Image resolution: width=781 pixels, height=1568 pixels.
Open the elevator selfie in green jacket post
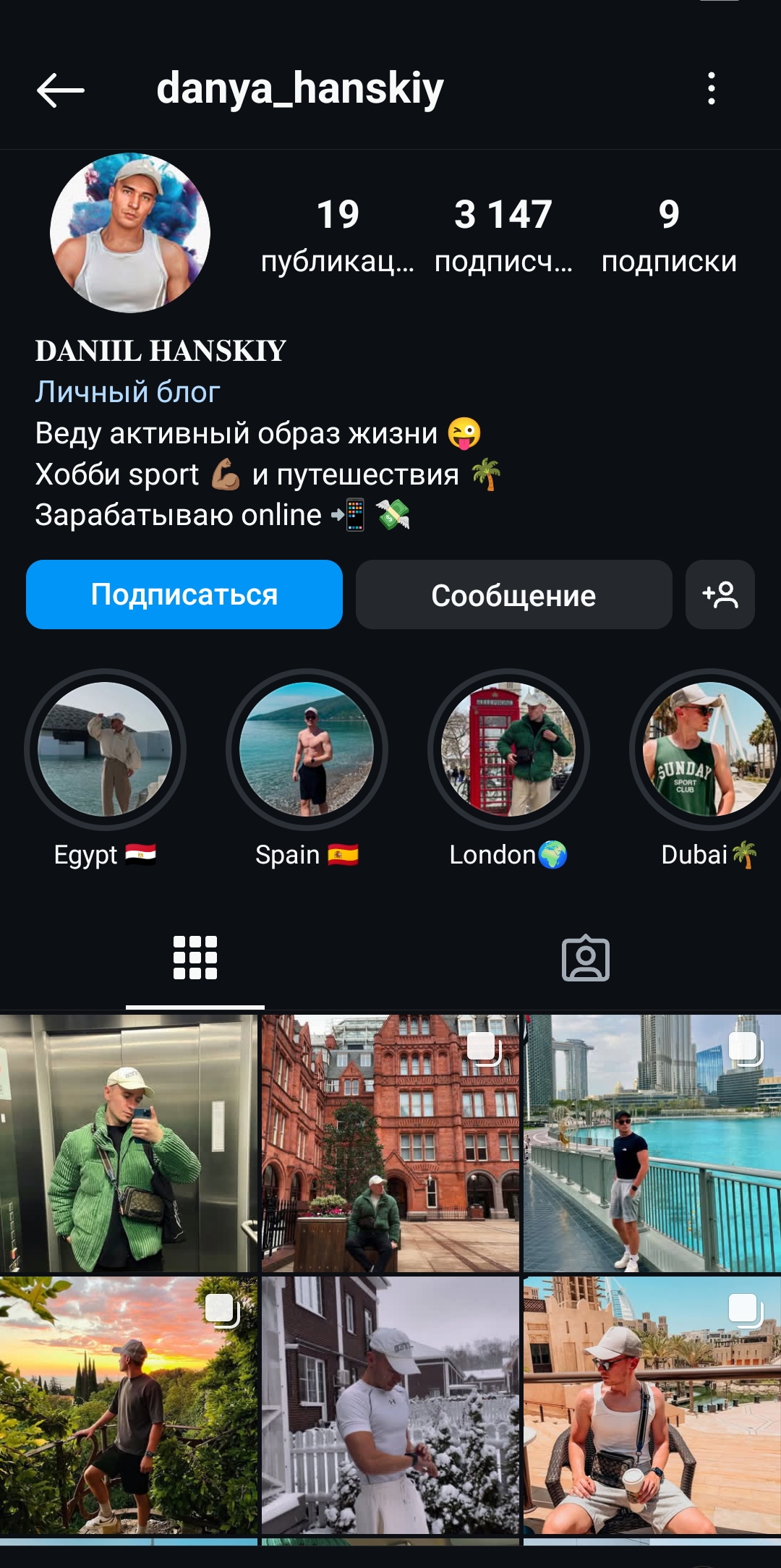pyautogui.click(x=129, y=1143)
